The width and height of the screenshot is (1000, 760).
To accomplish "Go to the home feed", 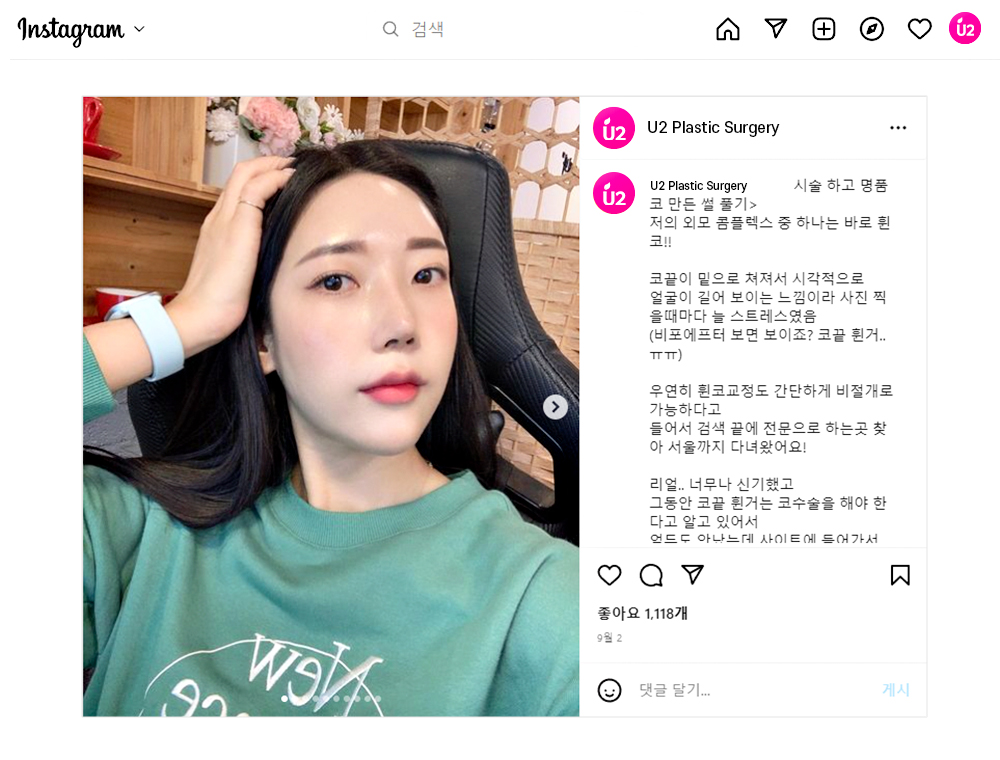I will (x=728, y=29).
